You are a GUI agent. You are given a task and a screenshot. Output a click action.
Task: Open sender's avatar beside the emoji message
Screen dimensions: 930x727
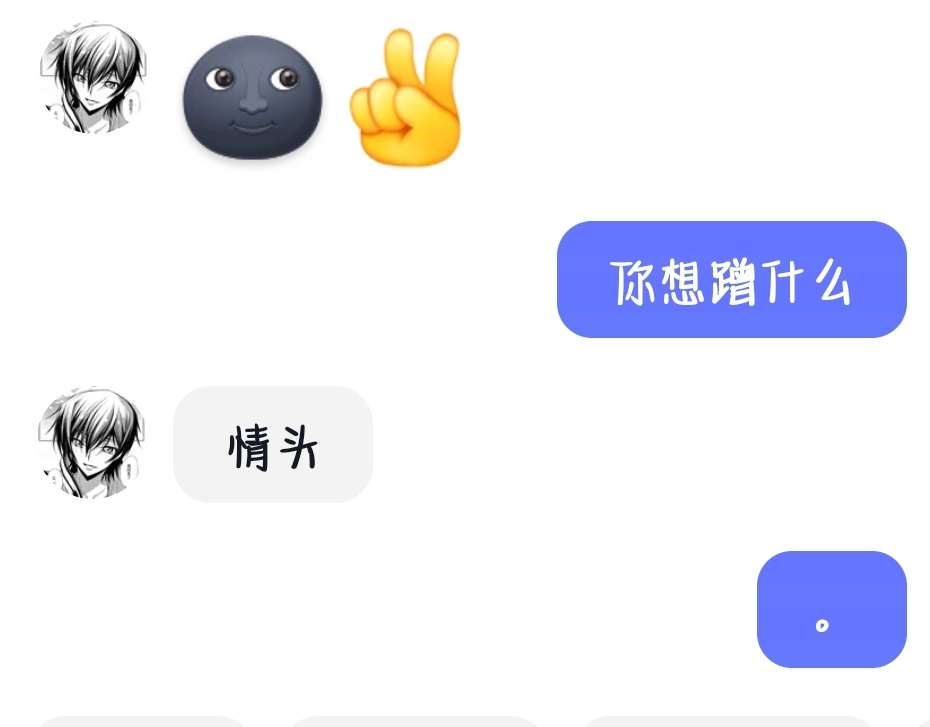[93, 78]
